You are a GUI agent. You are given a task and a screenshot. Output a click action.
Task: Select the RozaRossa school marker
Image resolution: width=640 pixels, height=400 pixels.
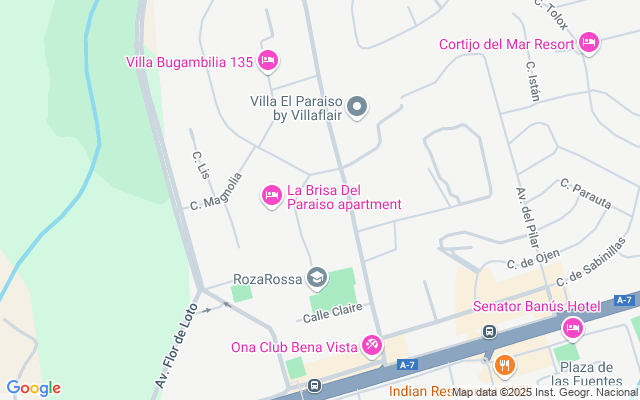(317, 277)
